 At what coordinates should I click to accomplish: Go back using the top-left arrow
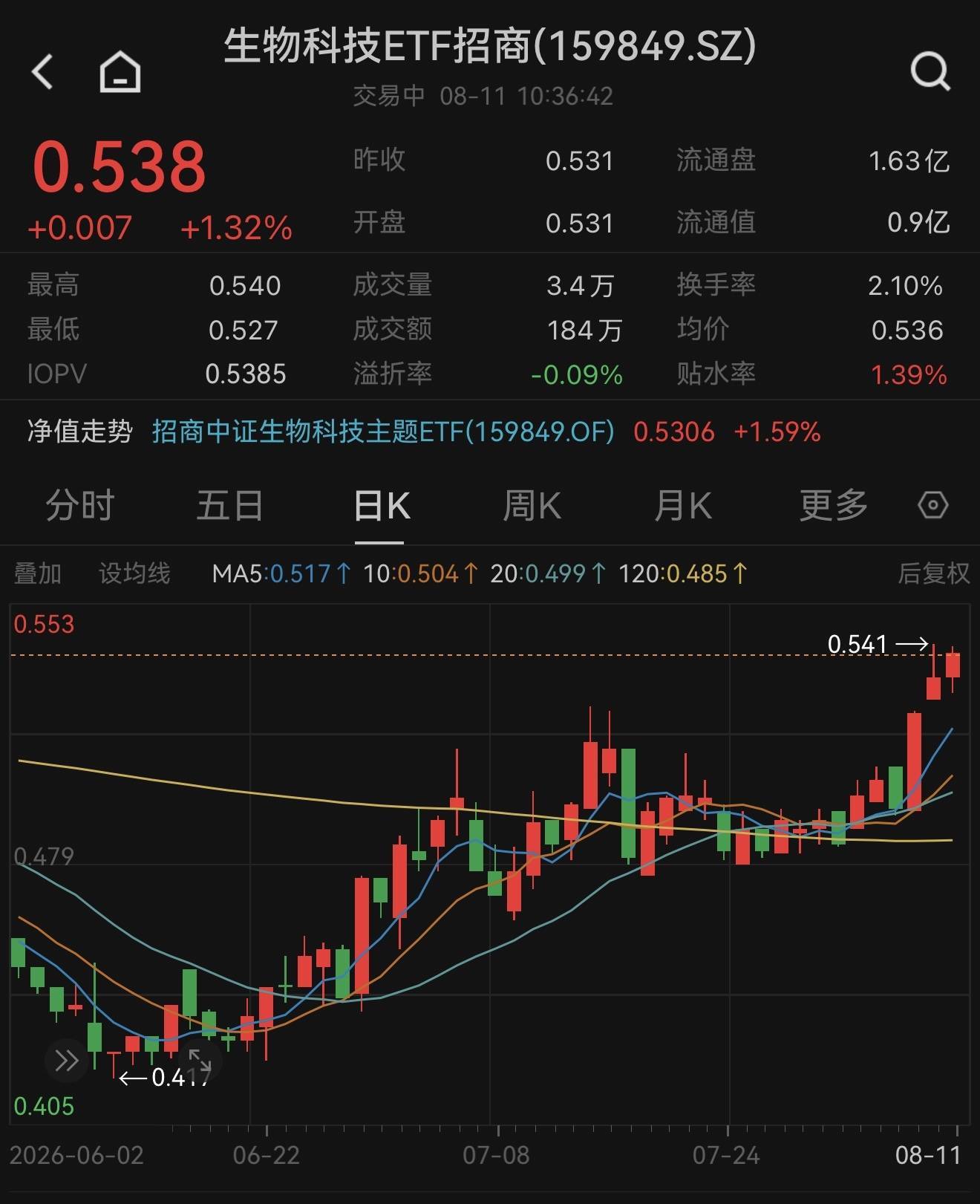(42, 72)
